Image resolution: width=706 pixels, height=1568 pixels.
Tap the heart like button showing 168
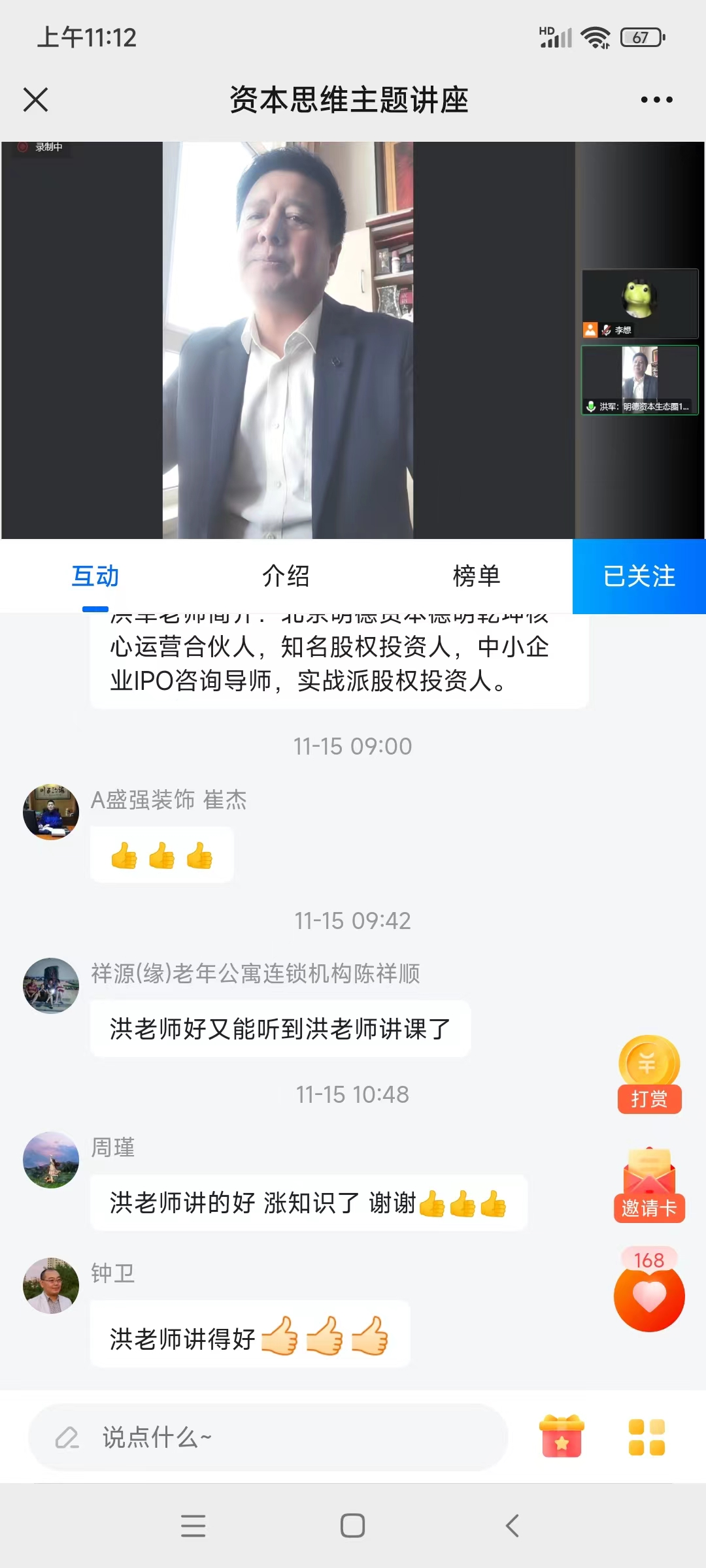coord(648,1300)
